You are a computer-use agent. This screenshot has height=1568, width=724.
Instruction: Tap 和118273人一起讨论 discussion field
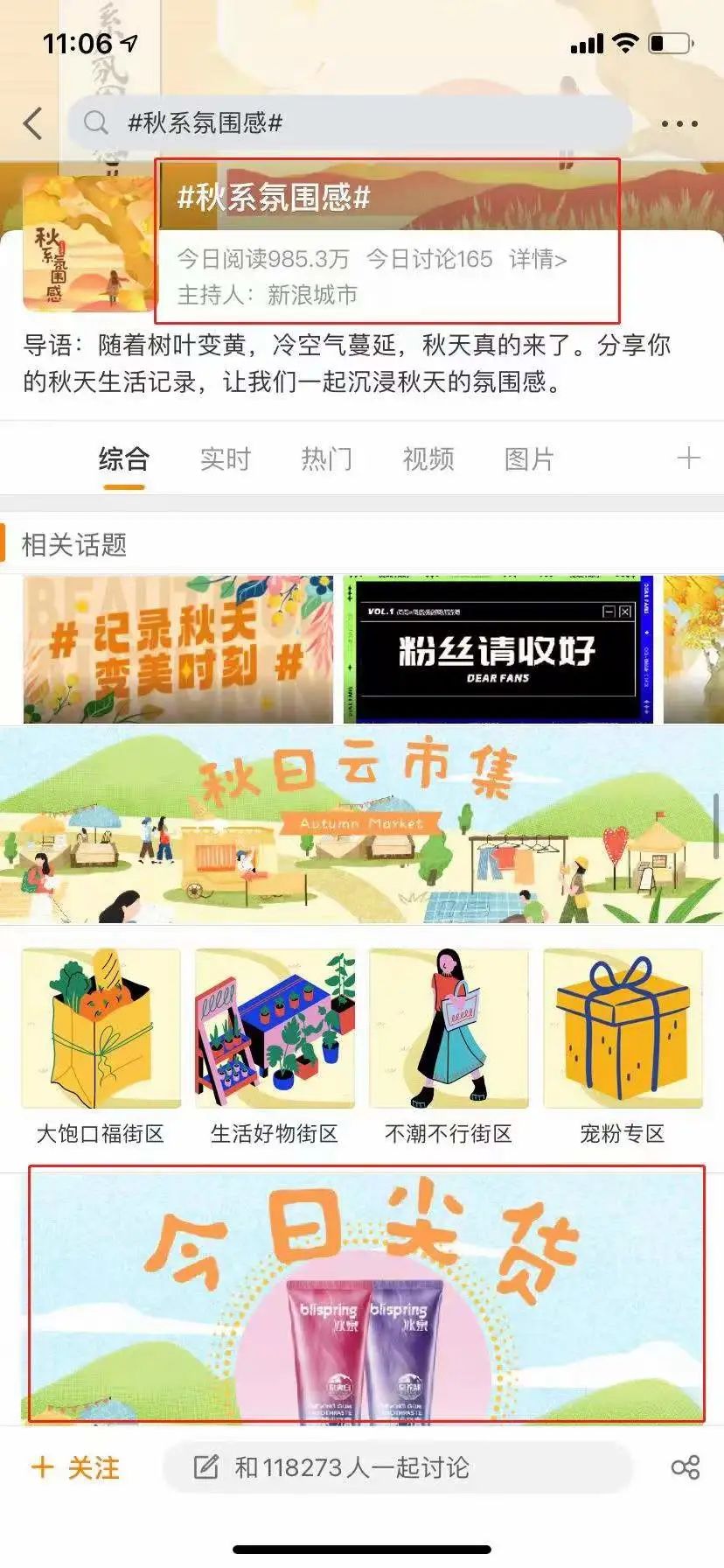click(398, 1467)
